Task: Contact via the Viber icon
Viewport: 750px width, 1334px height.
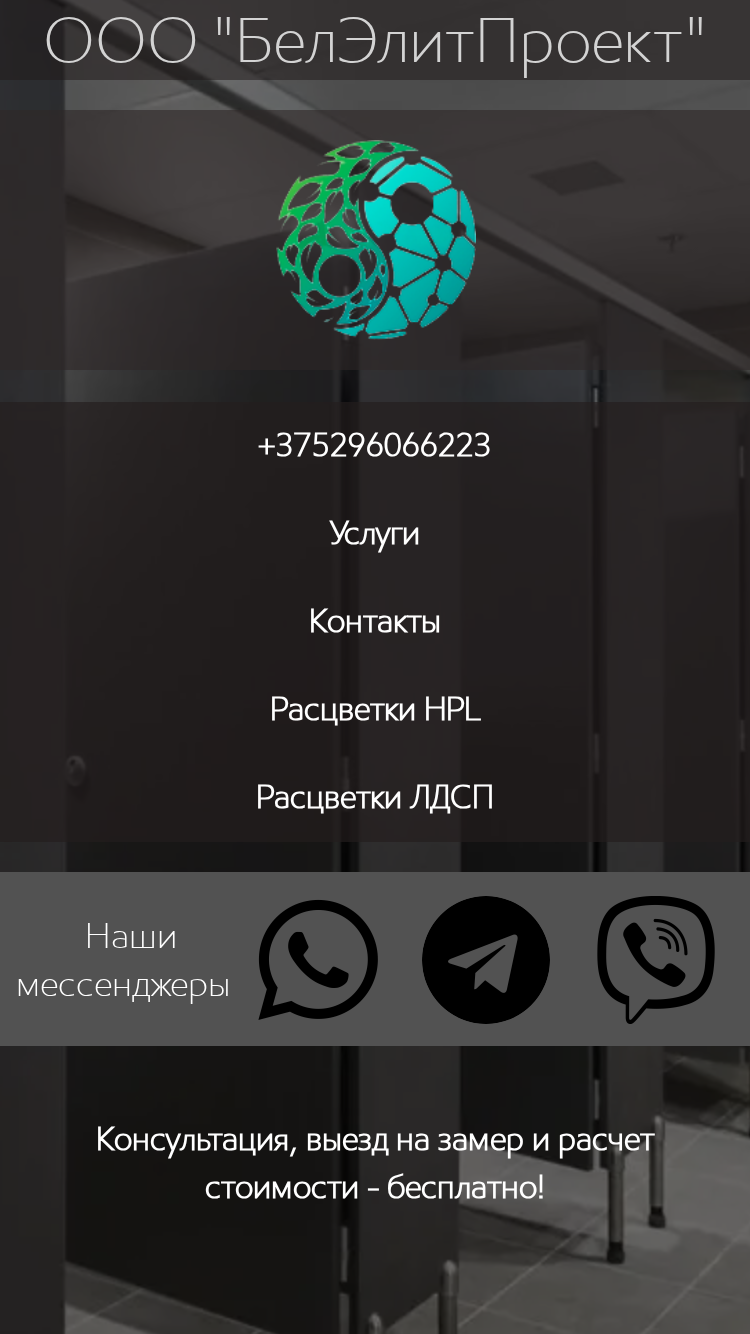Action: pyautogui.click(x=656, y=960)
